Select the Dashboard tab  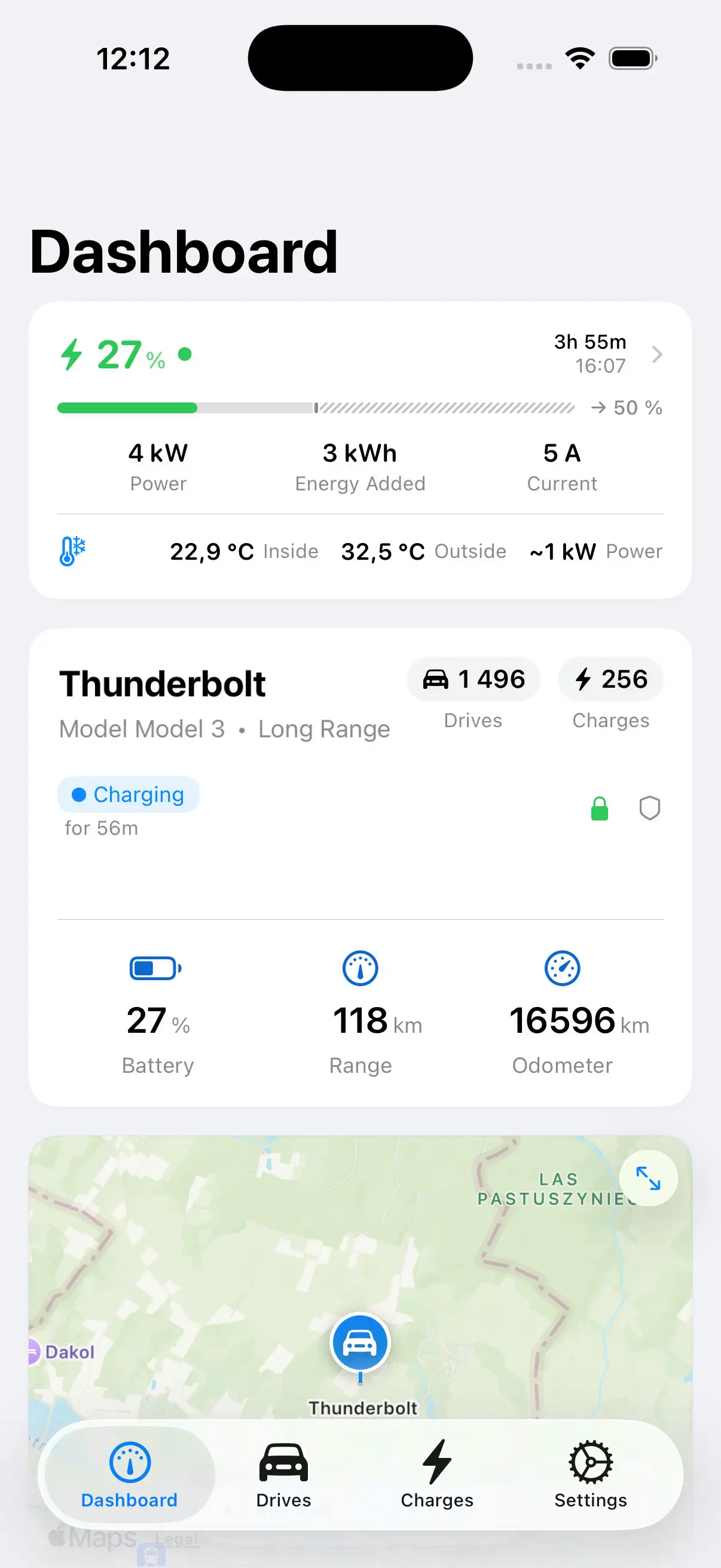[x=130, y=1475]
